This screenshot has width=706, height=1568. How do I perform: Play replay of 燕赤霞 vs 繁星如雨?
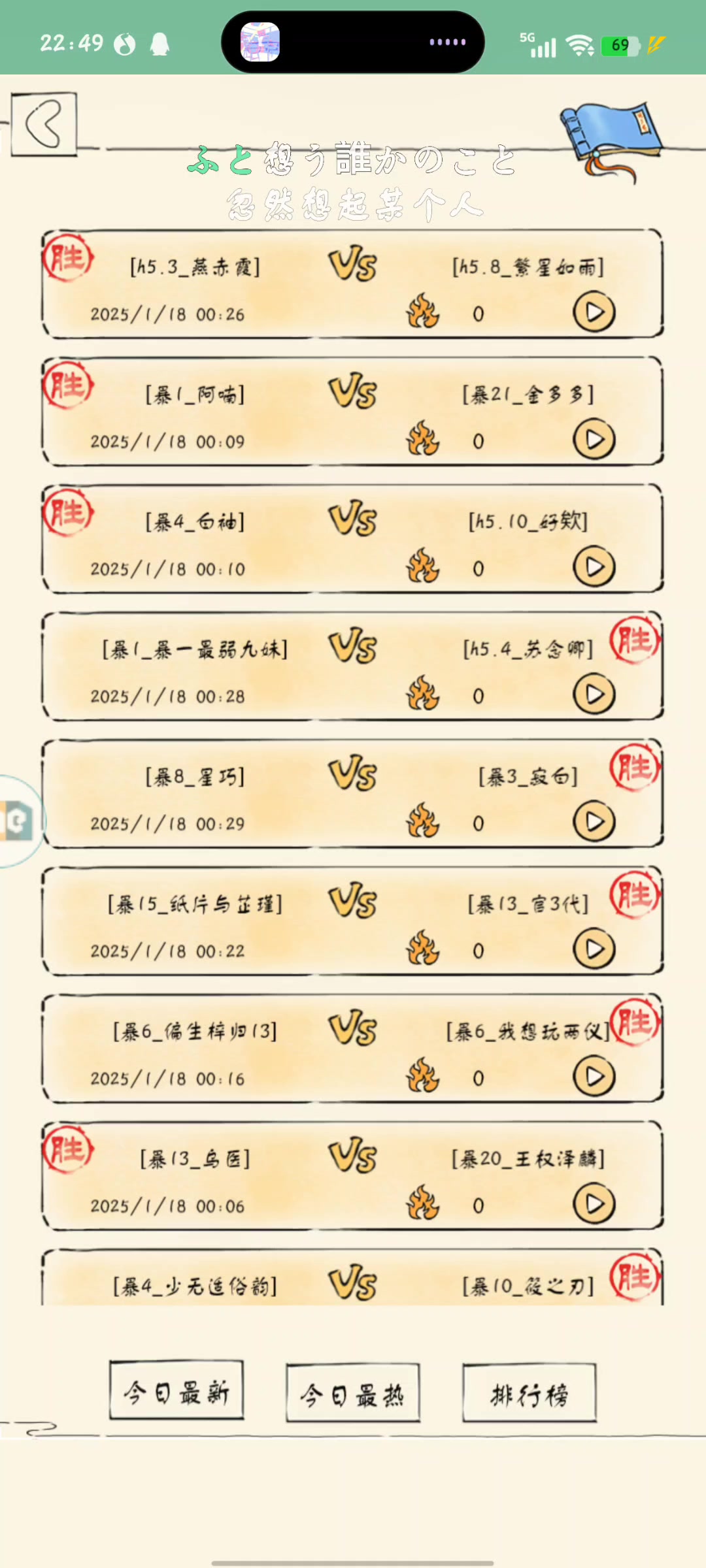(594, 313)
